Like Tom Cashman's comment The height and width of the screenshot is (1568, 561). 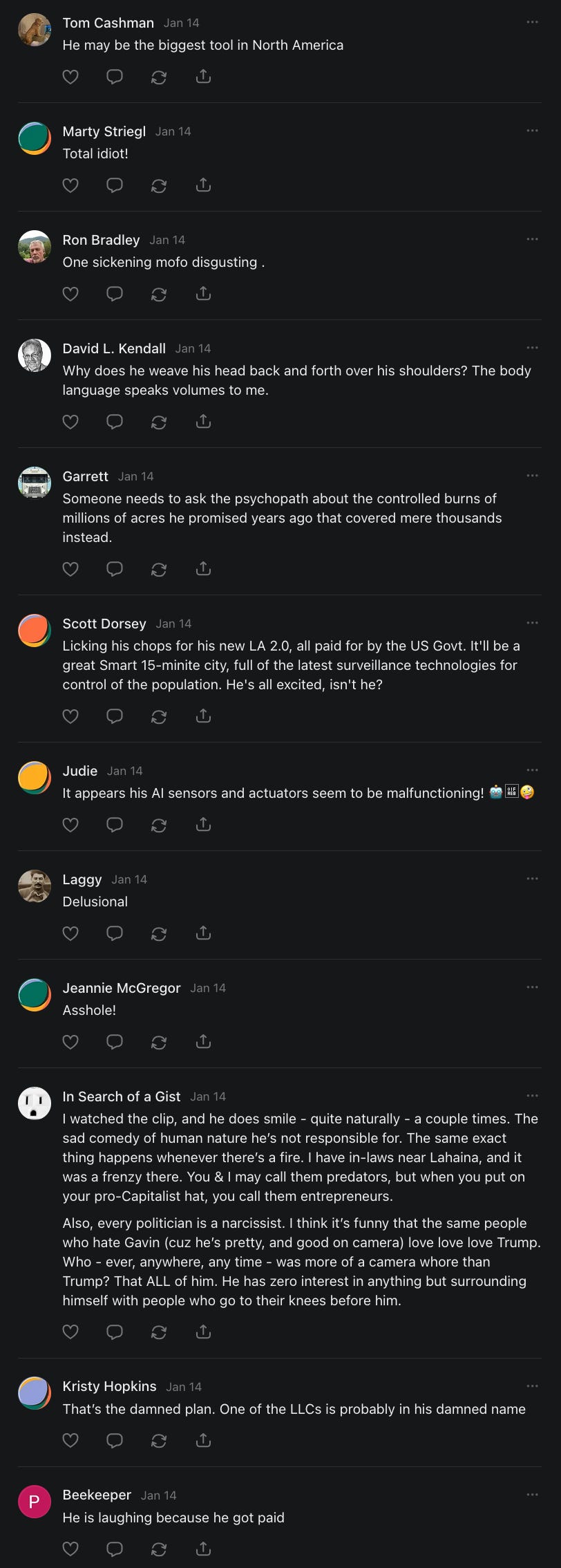pyautogui.click(x=70, y=77)
